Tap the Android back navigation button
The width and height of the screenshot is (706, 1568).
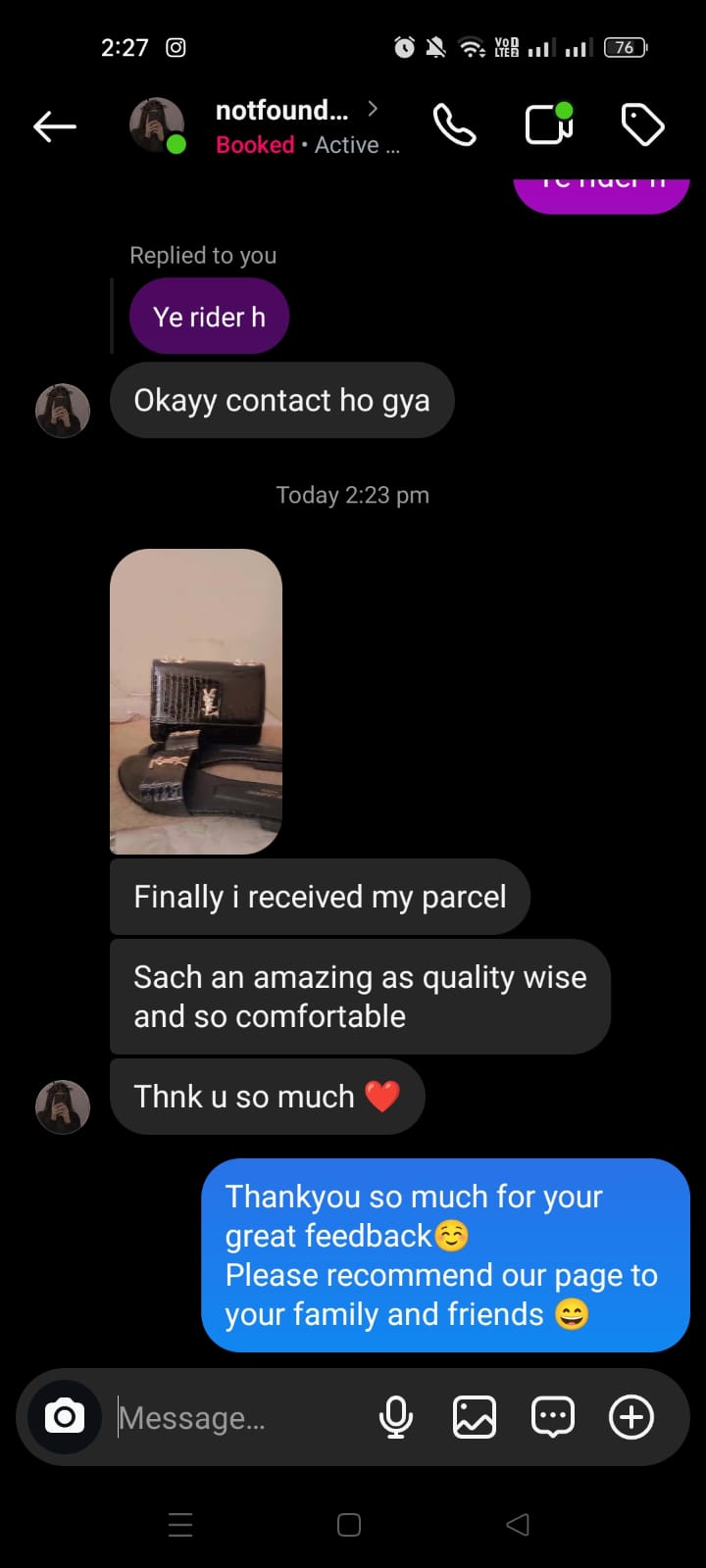coord(518,1524)
